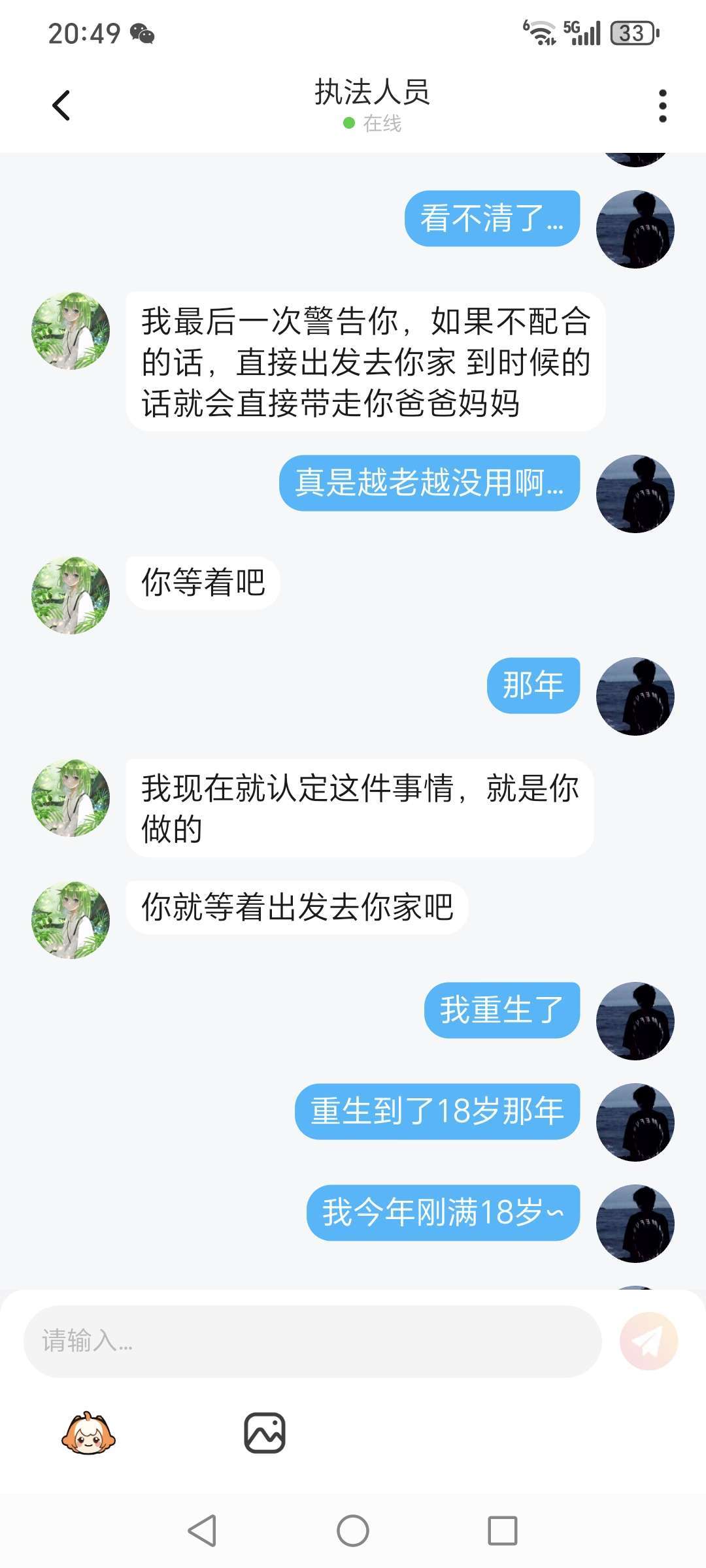This screenshot has width=706, height=1568.
Task: Open the emoji sticker picker
Action: tap(88, 1433)
